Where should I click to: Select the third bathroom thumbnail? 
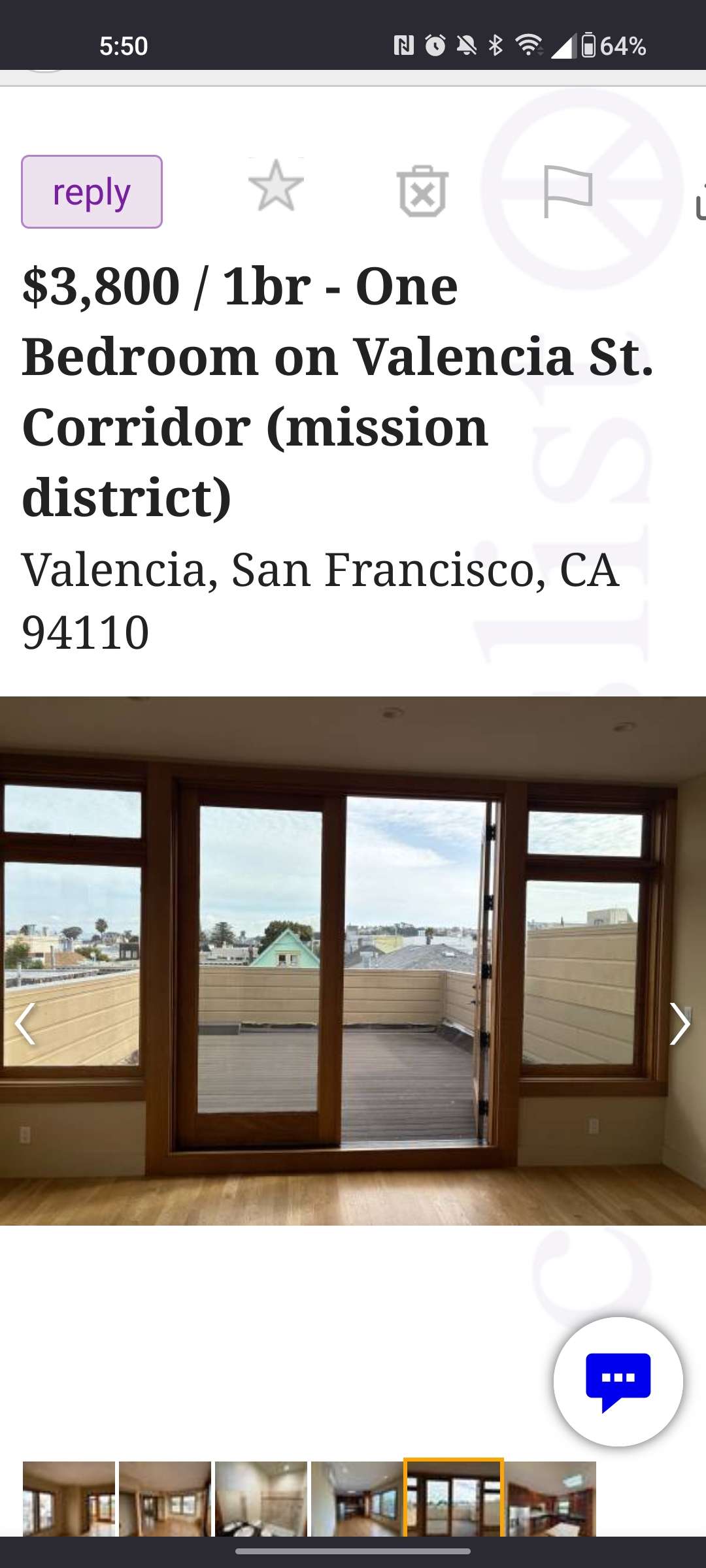(x=261, y=1498)
